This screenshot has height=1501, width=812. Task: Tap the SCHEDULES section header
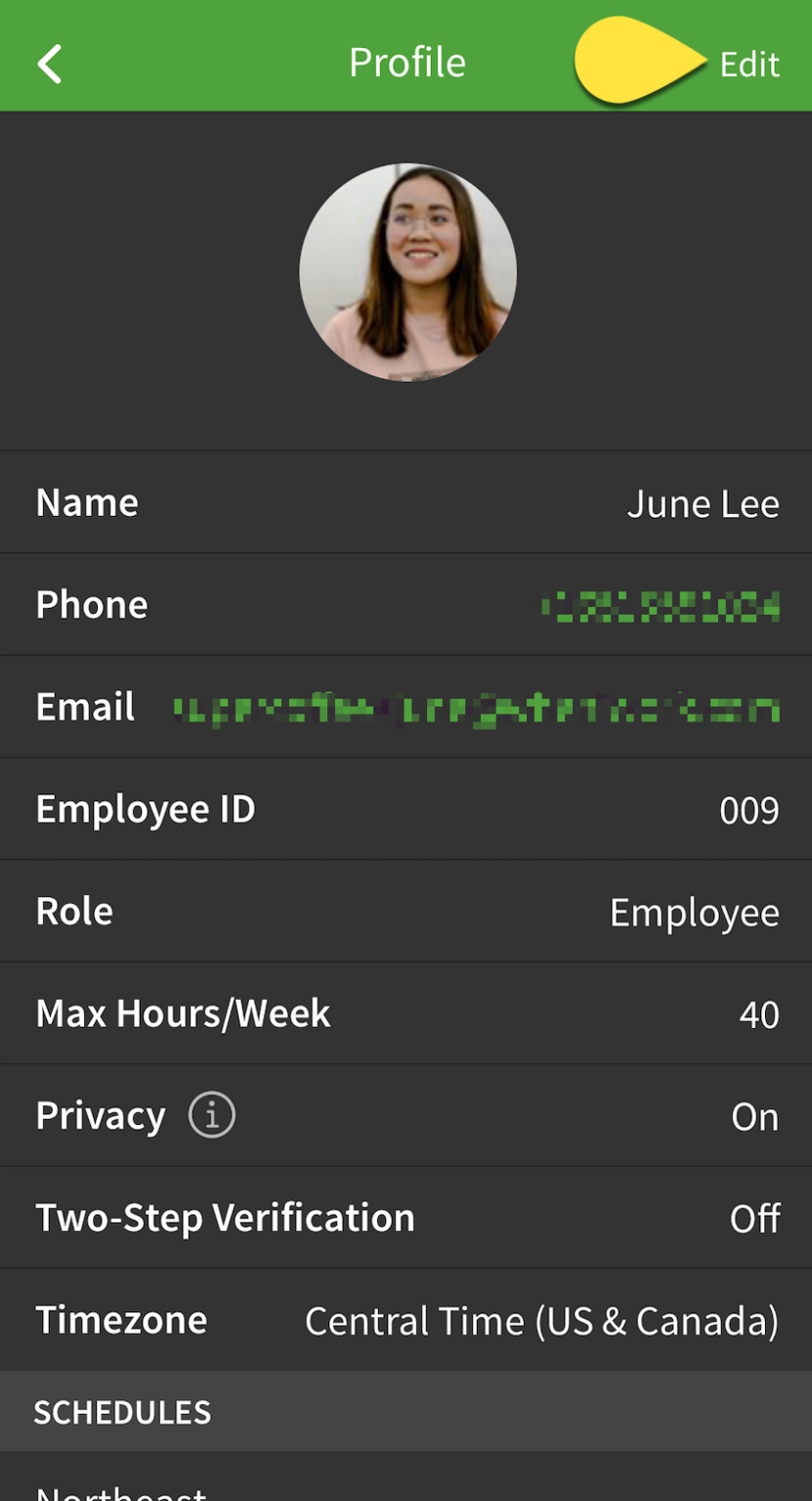[122, 1411]
